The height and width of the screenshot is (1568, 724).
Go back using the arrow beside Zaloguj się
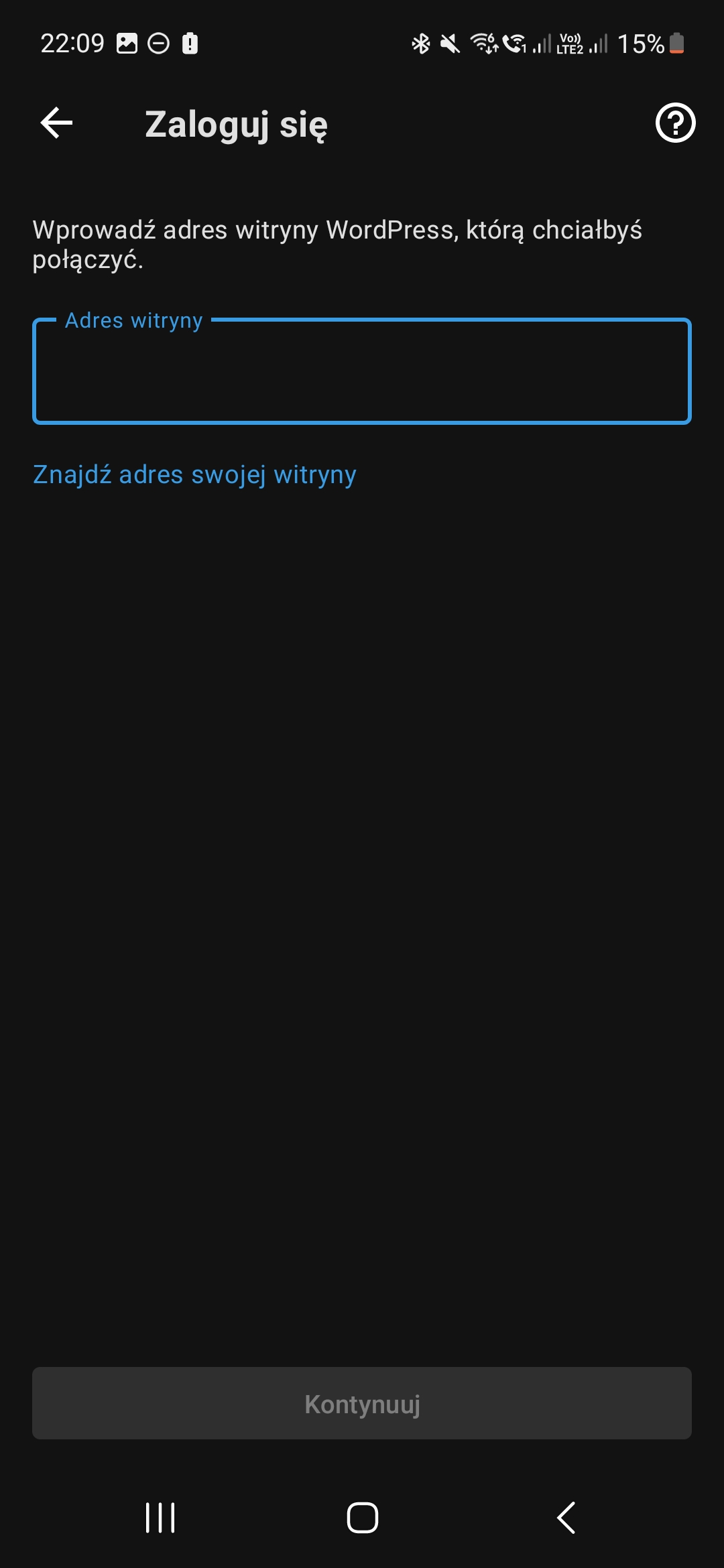[56, 123]
